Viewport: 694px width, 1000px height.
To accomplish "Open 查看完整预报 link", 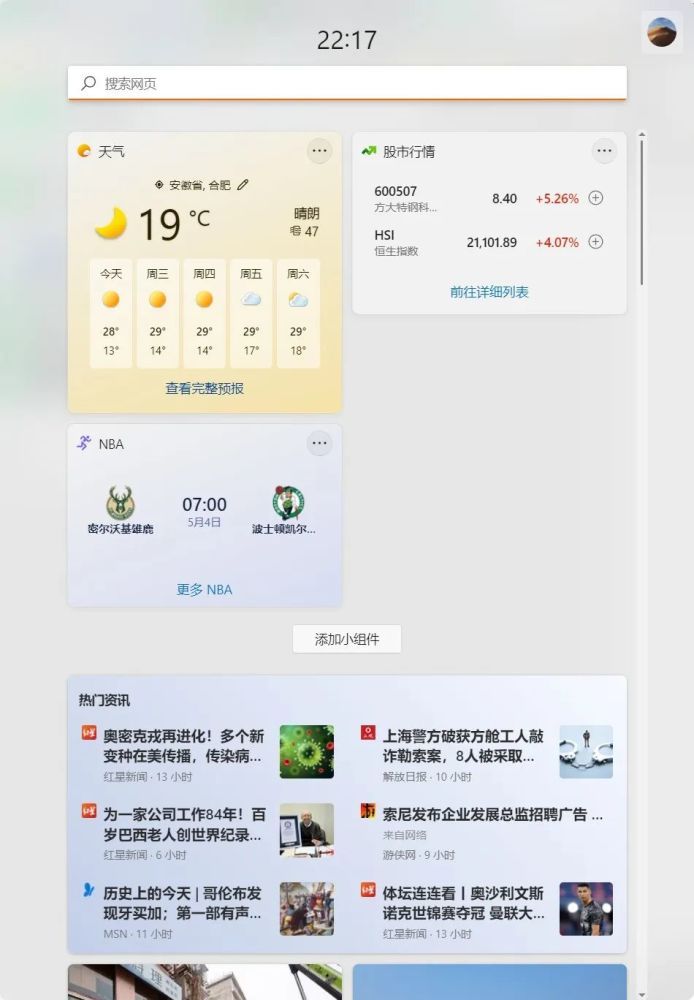I will coord(204,388).
